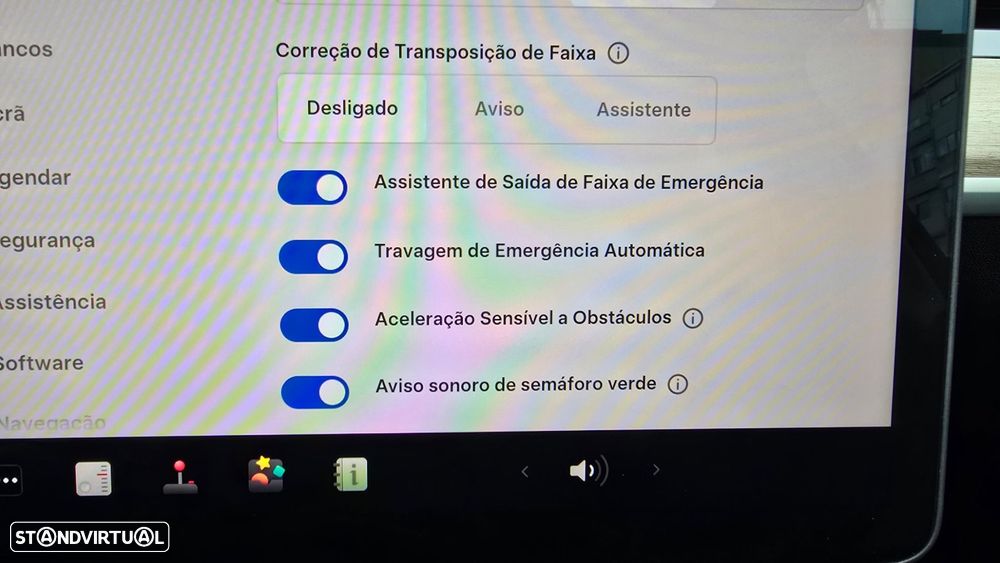The width and height of the screenshot is (1000, 563).
Task: Open the owner's manual app
Action: click(x=351, y=474)
